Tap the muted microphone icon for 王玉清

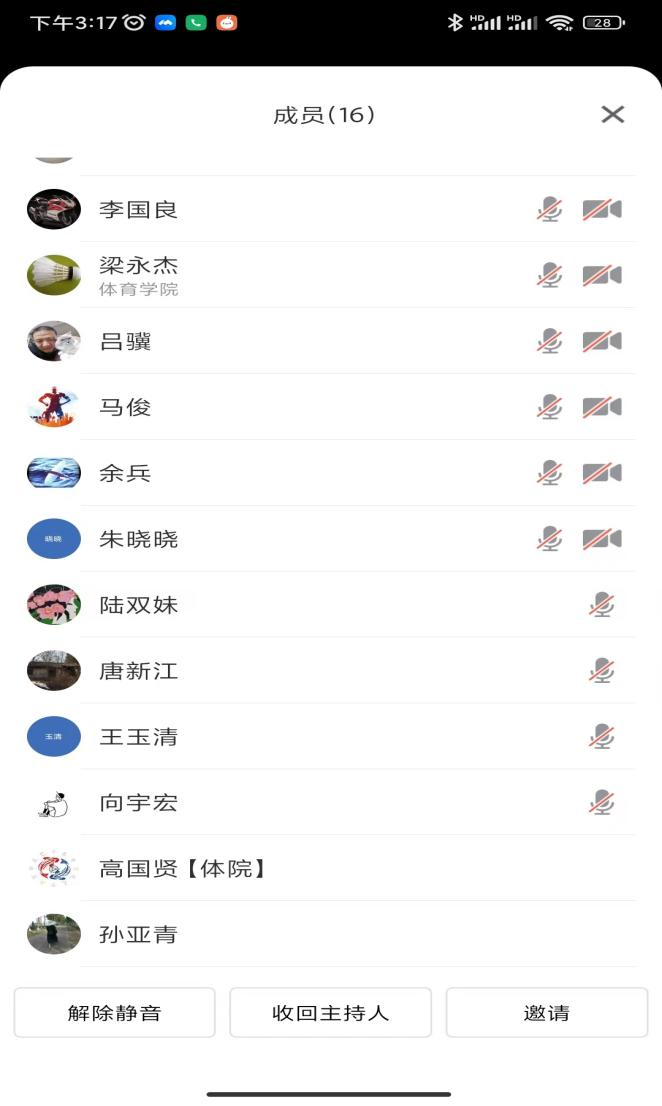(601, 737)
